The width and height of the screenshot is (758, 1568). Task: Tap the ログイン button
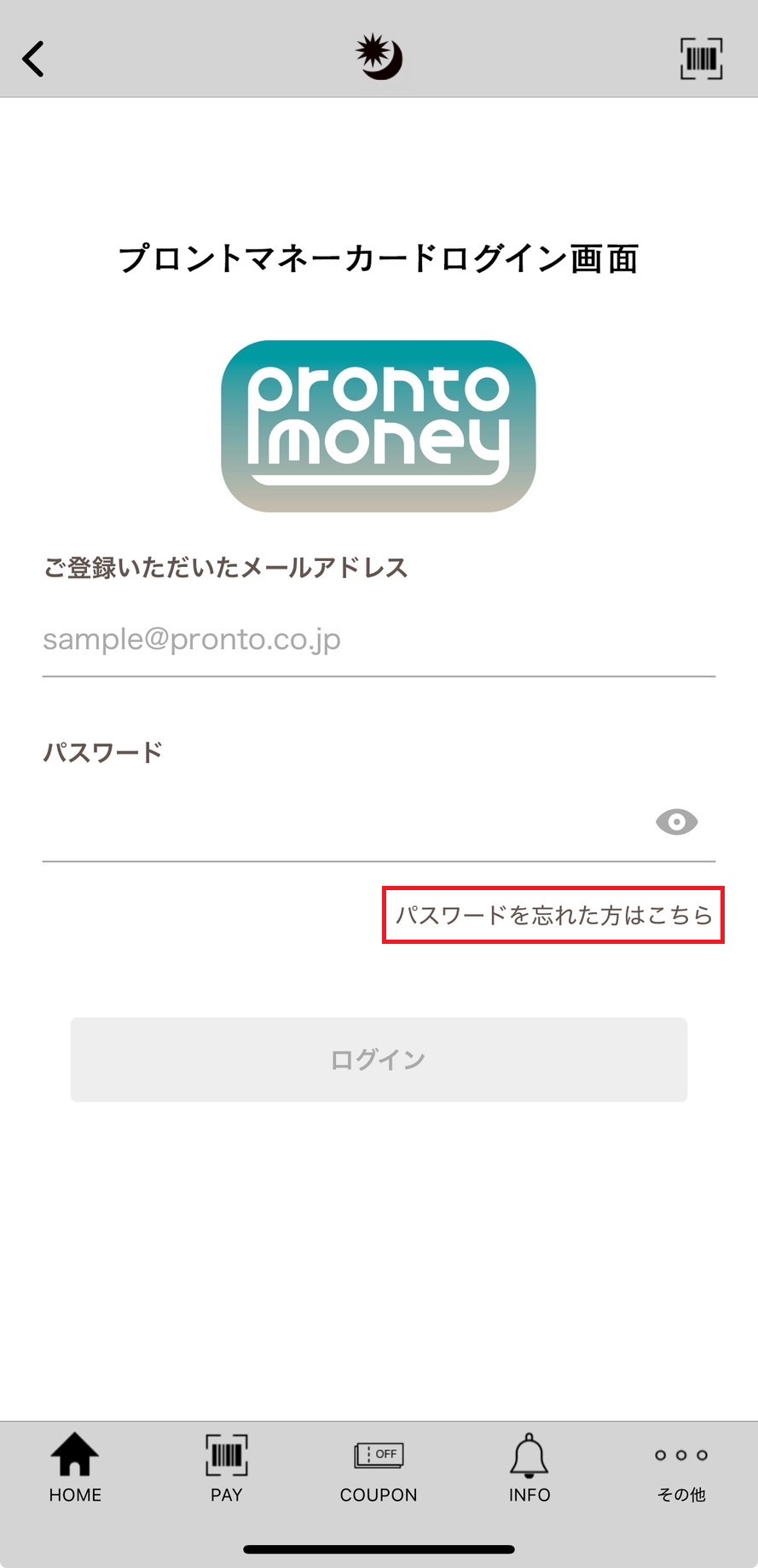(x=379, y=1059)
